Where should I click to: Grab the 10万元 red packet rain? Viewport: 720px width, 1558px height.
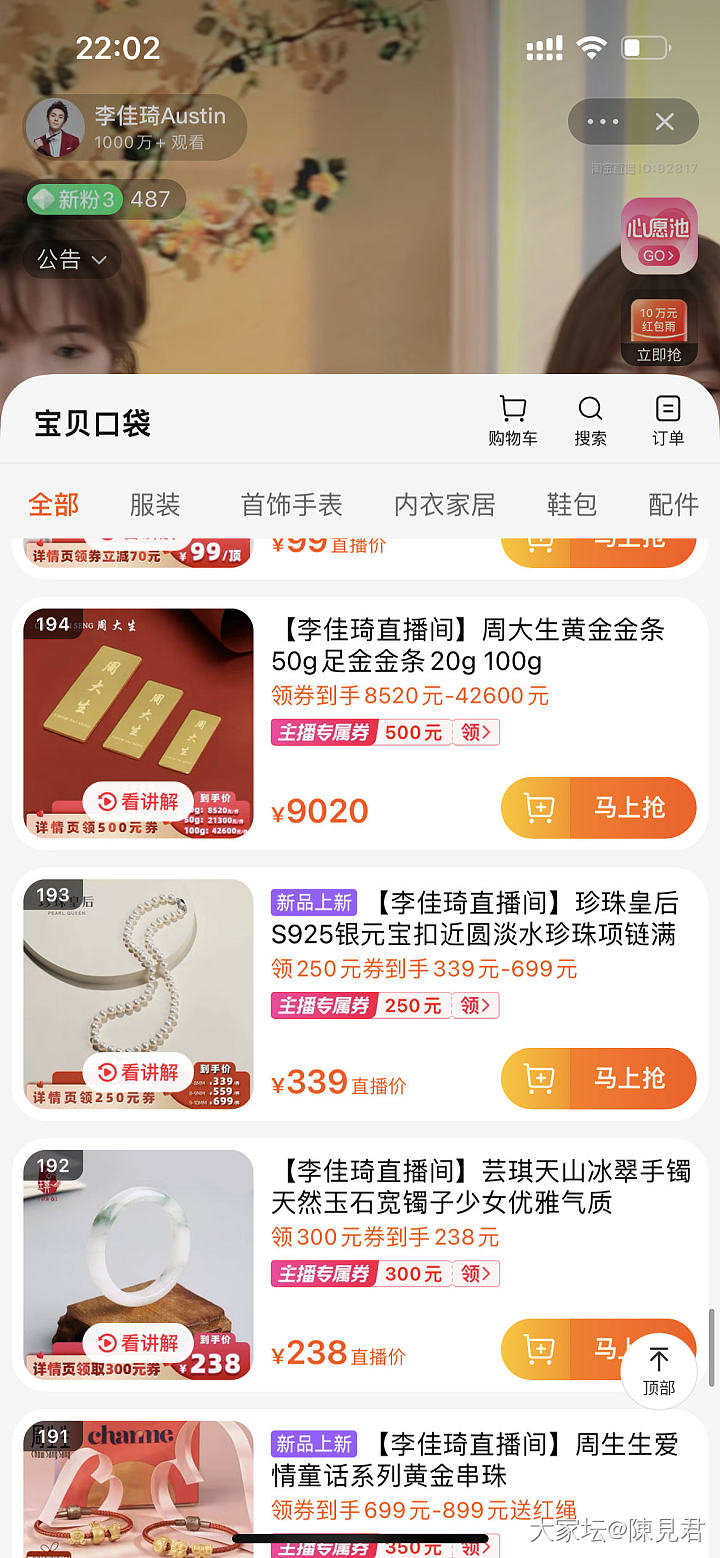pos(659,330)
